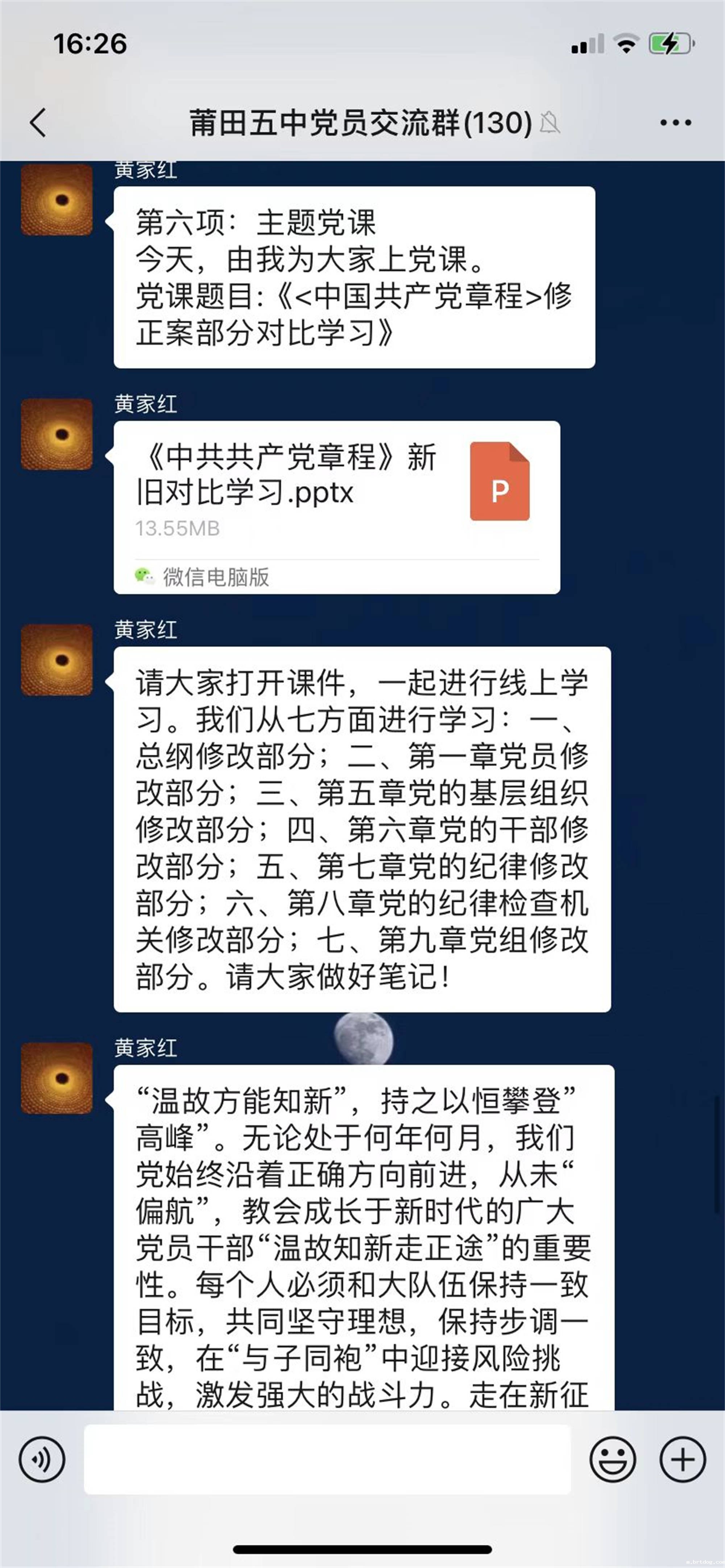Open 黄家红's profile from the pptx message avatar

pyautogui.click(x=57, y=434)
